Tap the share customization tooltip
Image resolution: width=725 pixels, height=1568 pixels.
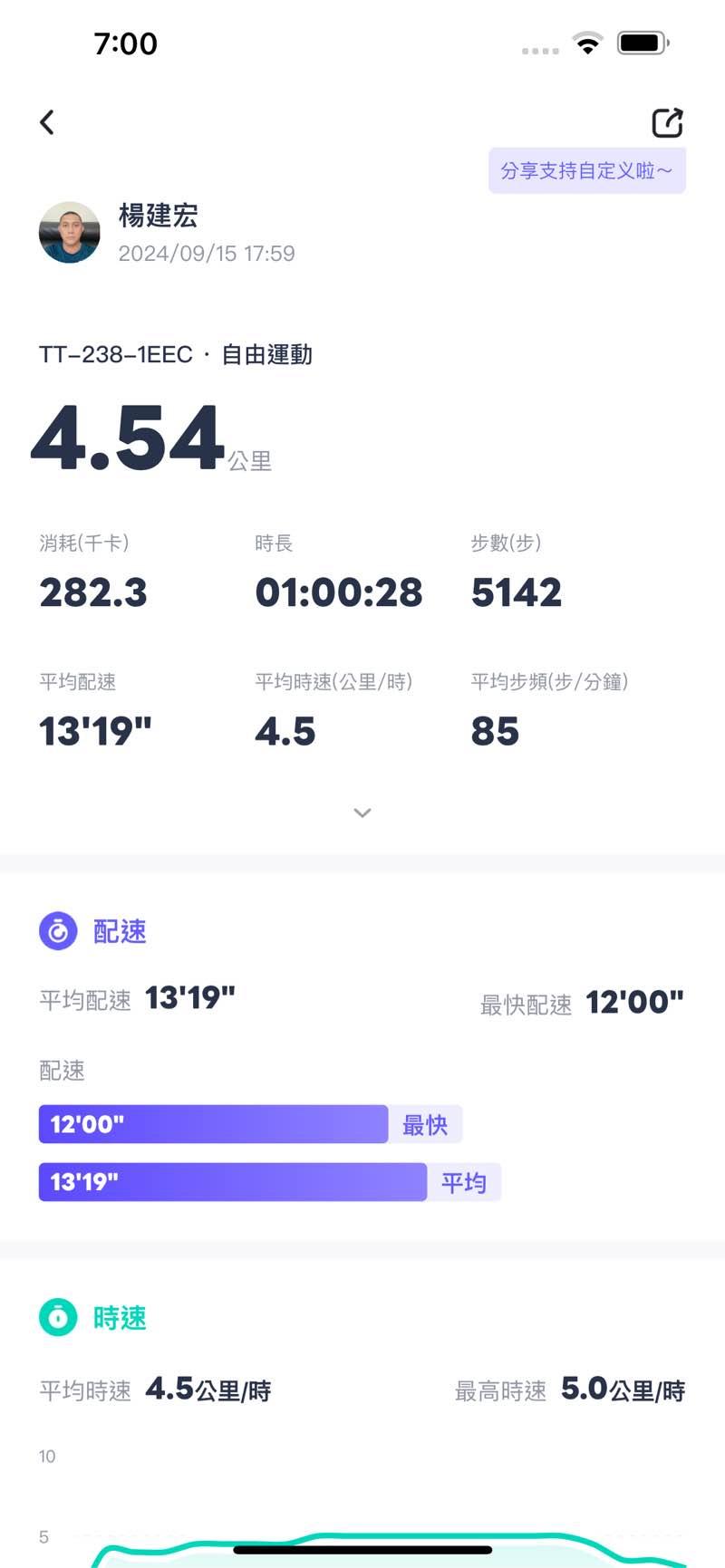tap(586, 170)
